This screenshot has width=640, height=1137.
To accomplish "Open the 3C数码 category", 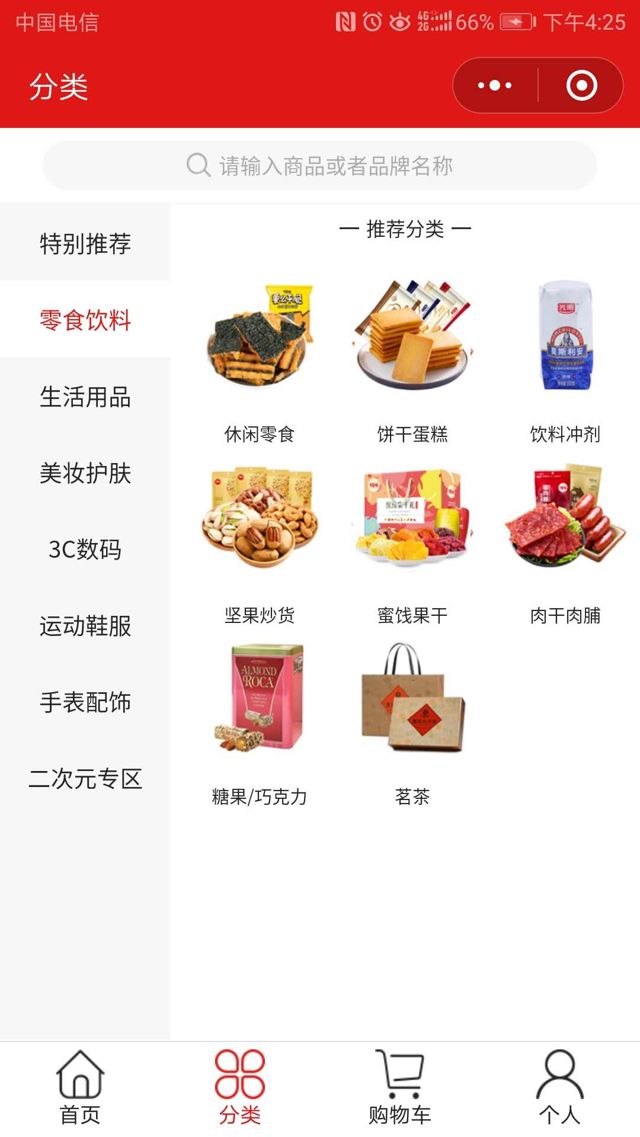I will click(x=85, y=549).
